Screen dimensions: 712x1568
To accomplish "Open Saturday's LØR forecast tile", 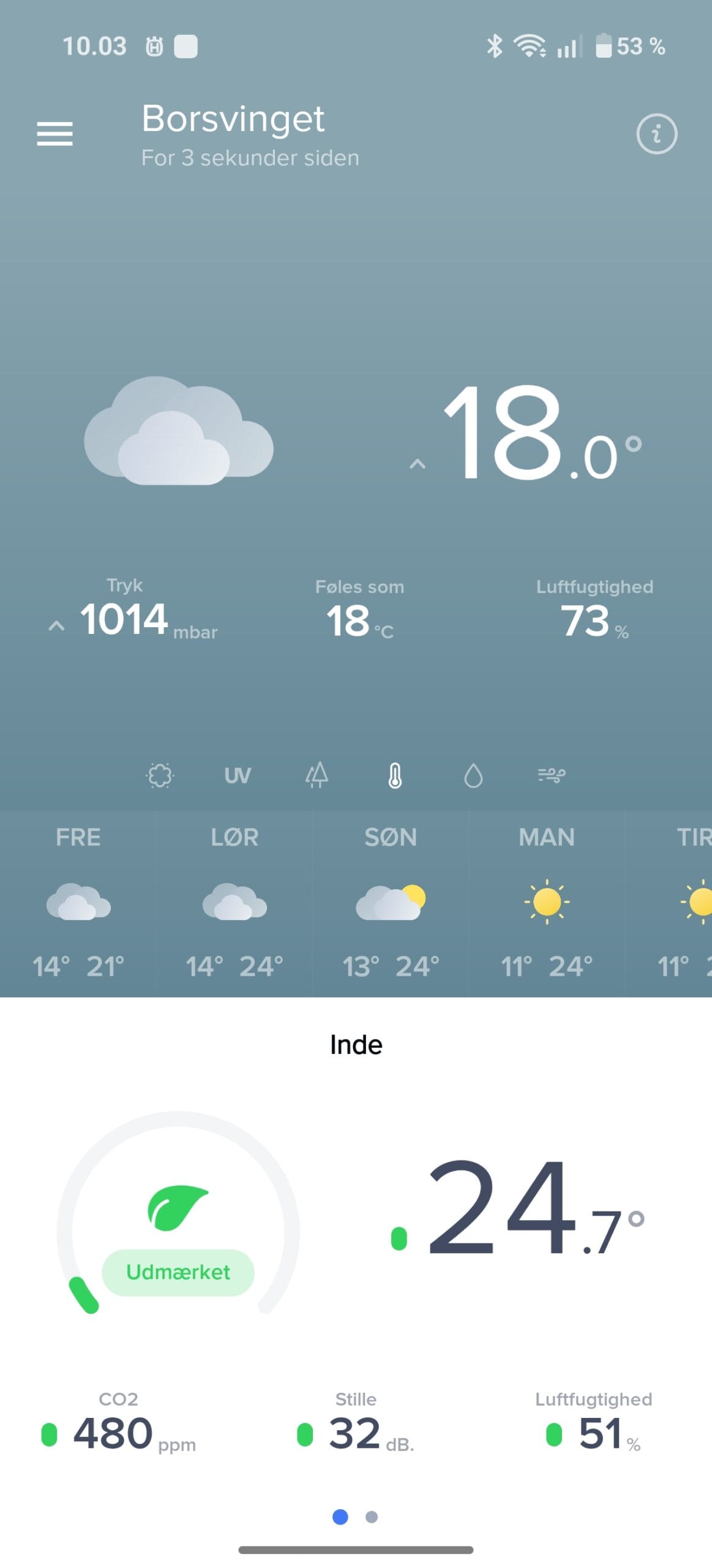I will 234,903.
